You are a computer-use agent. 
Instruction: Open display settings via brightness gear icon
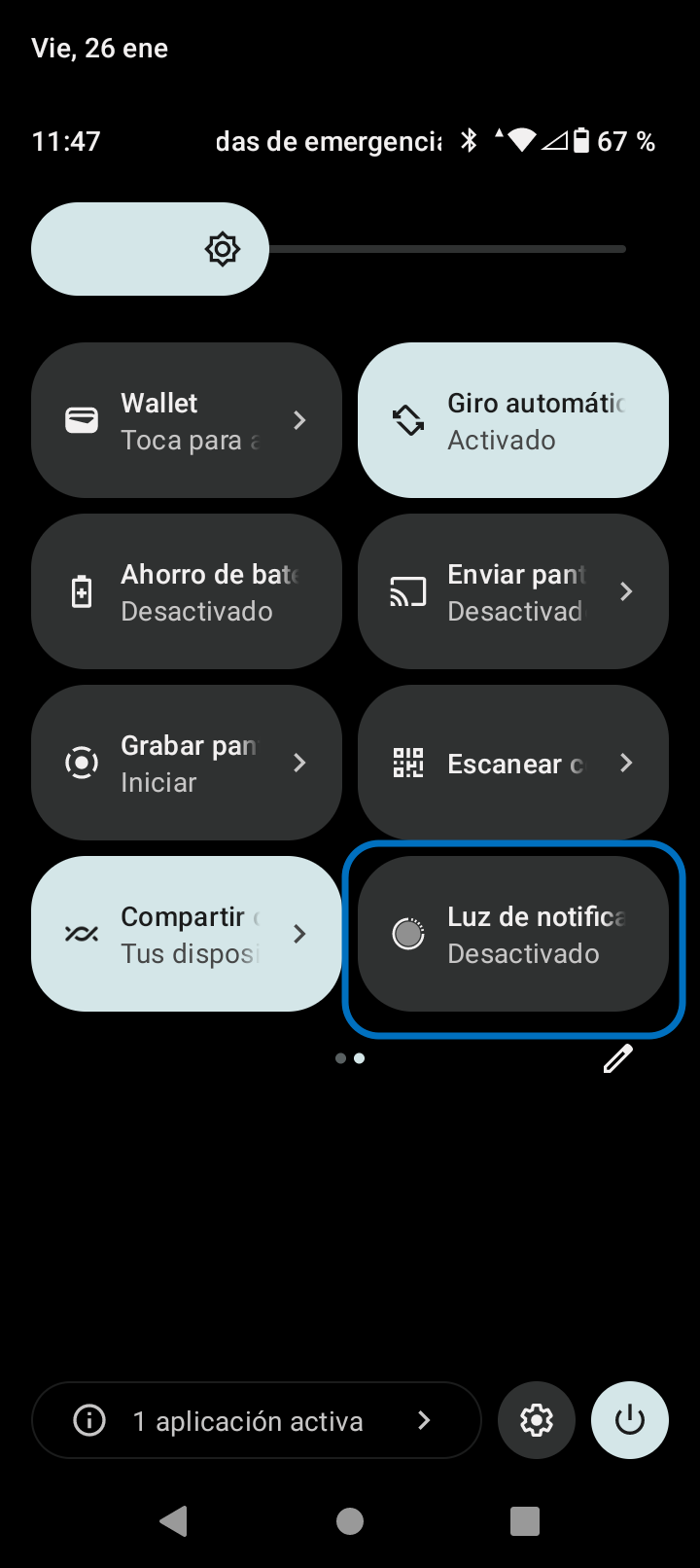(222, 248)
